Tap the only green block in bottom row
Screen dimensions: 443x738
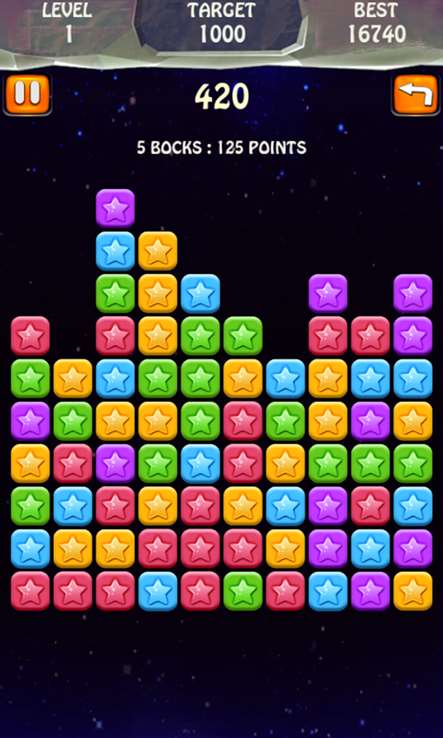click(x=243, y=591)
